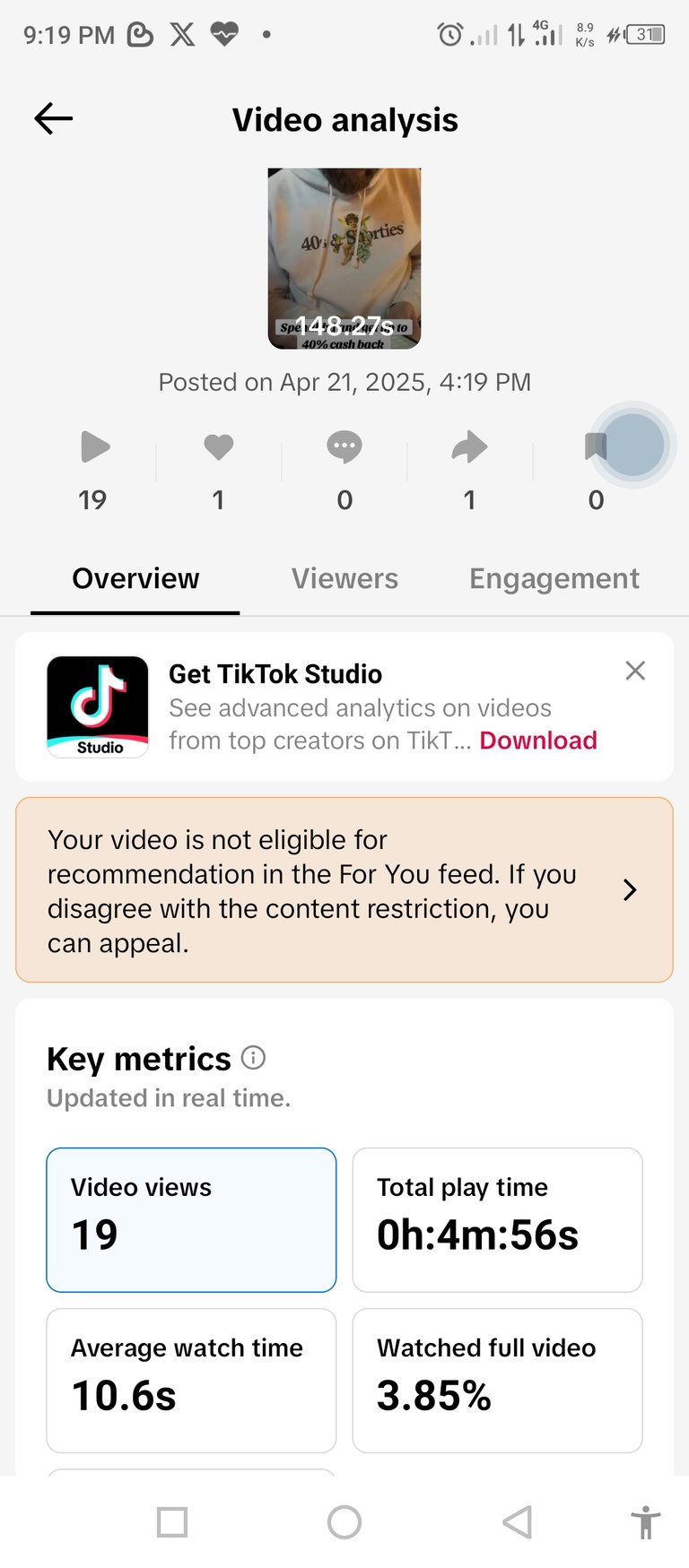The width and height of the screenshot is (689, 1568).
Task: Select the Video views metric card
Action: [191, 1219]
